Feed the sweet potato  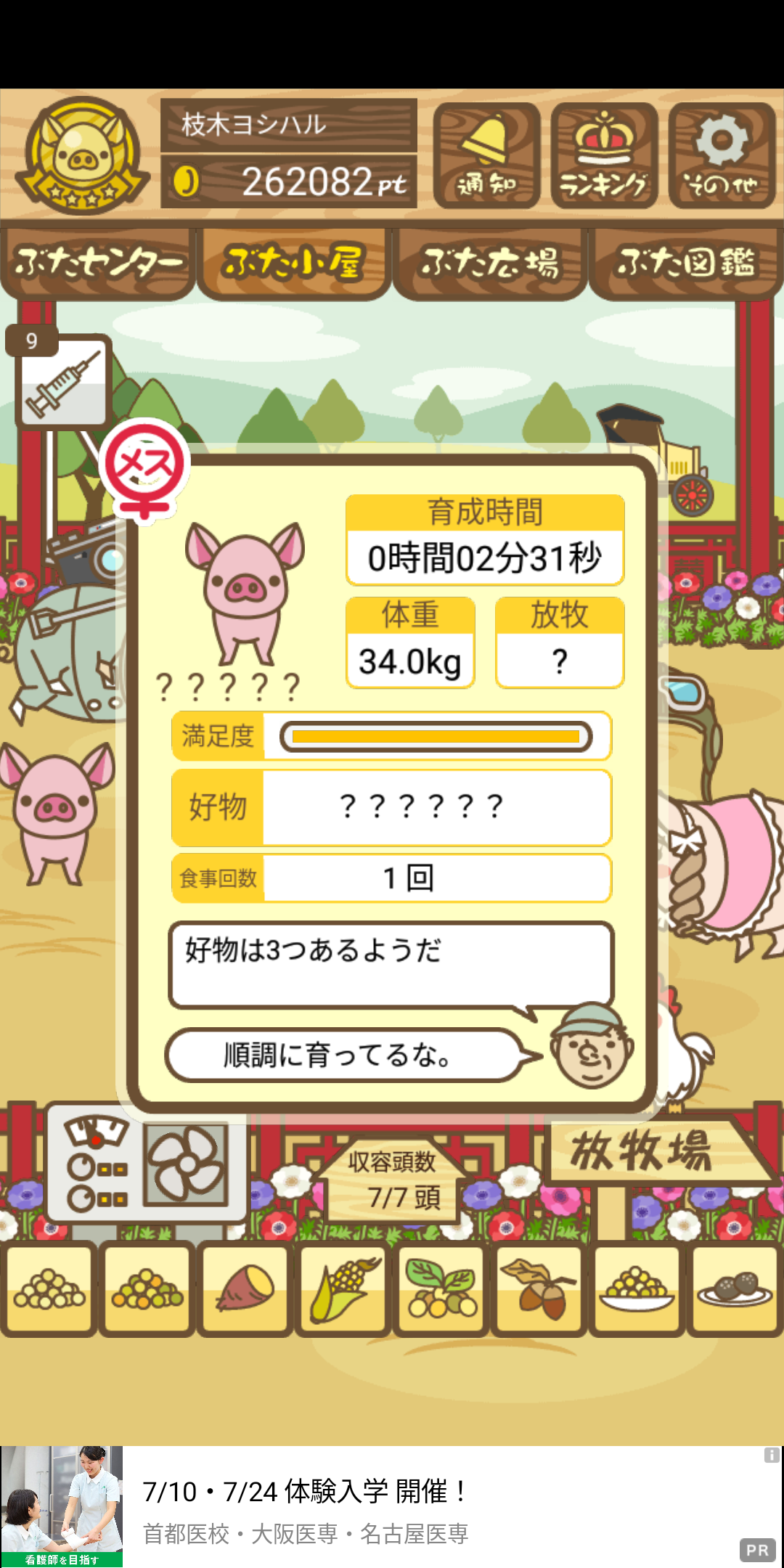click(245, 1289)
